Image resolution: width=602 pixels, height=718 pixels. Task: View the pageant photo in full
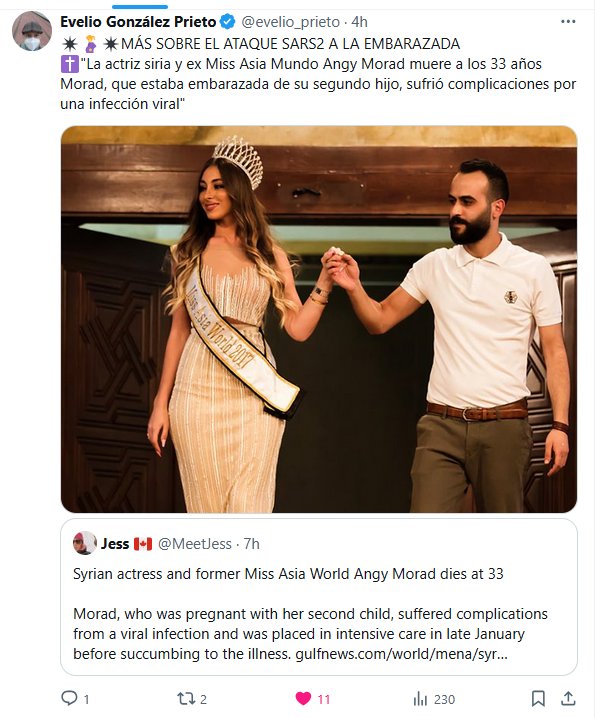[x=319, y=319]
